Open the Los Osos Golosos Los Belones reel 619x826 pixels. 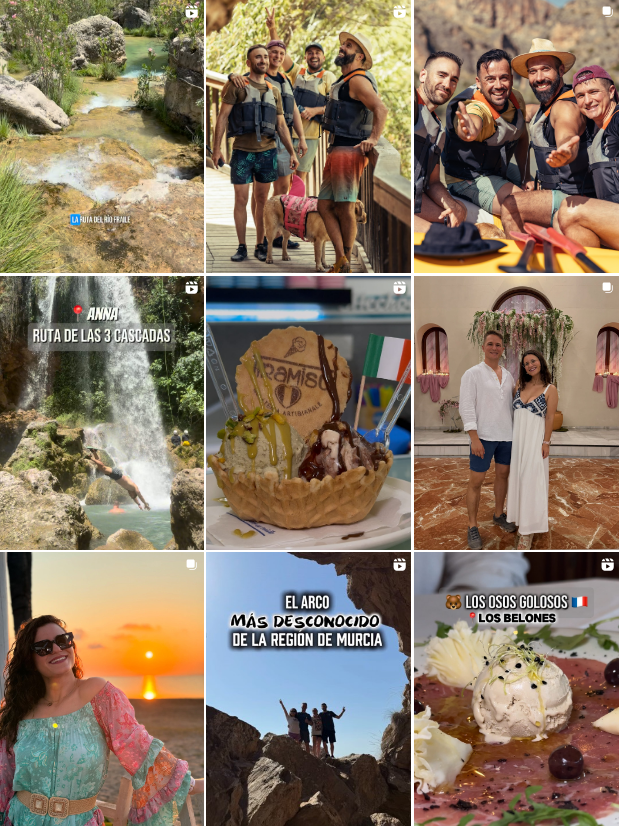point(516,689)
